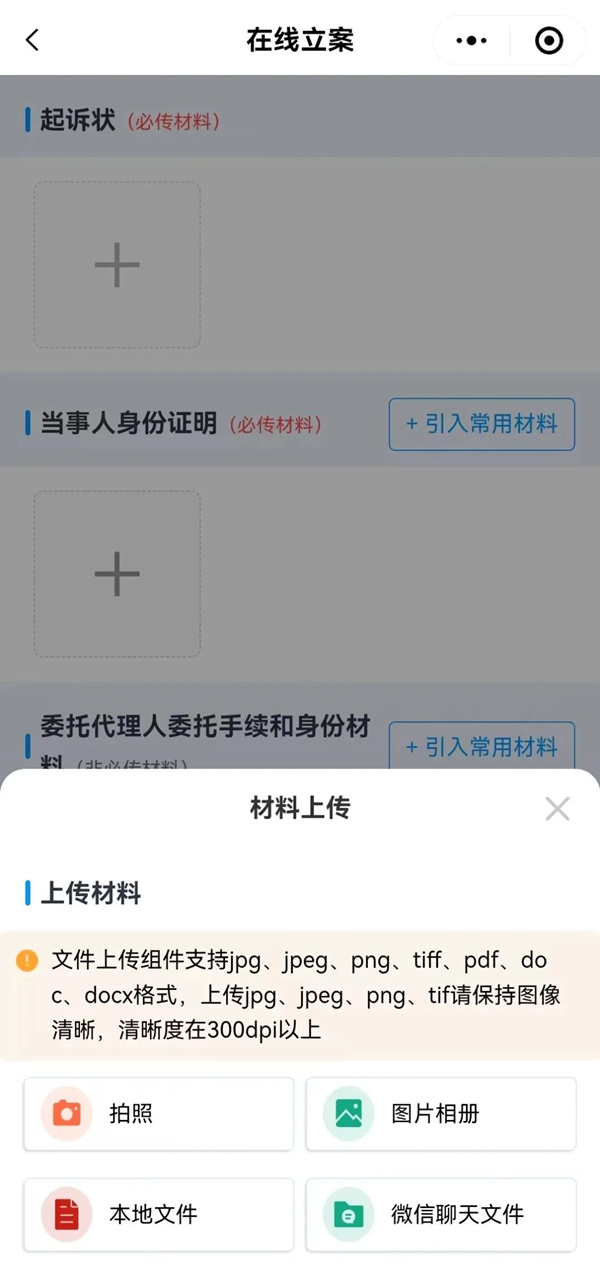Close the 材料上传 panel
Viewport: 600px width, 1277px height.
coord(557,809)
